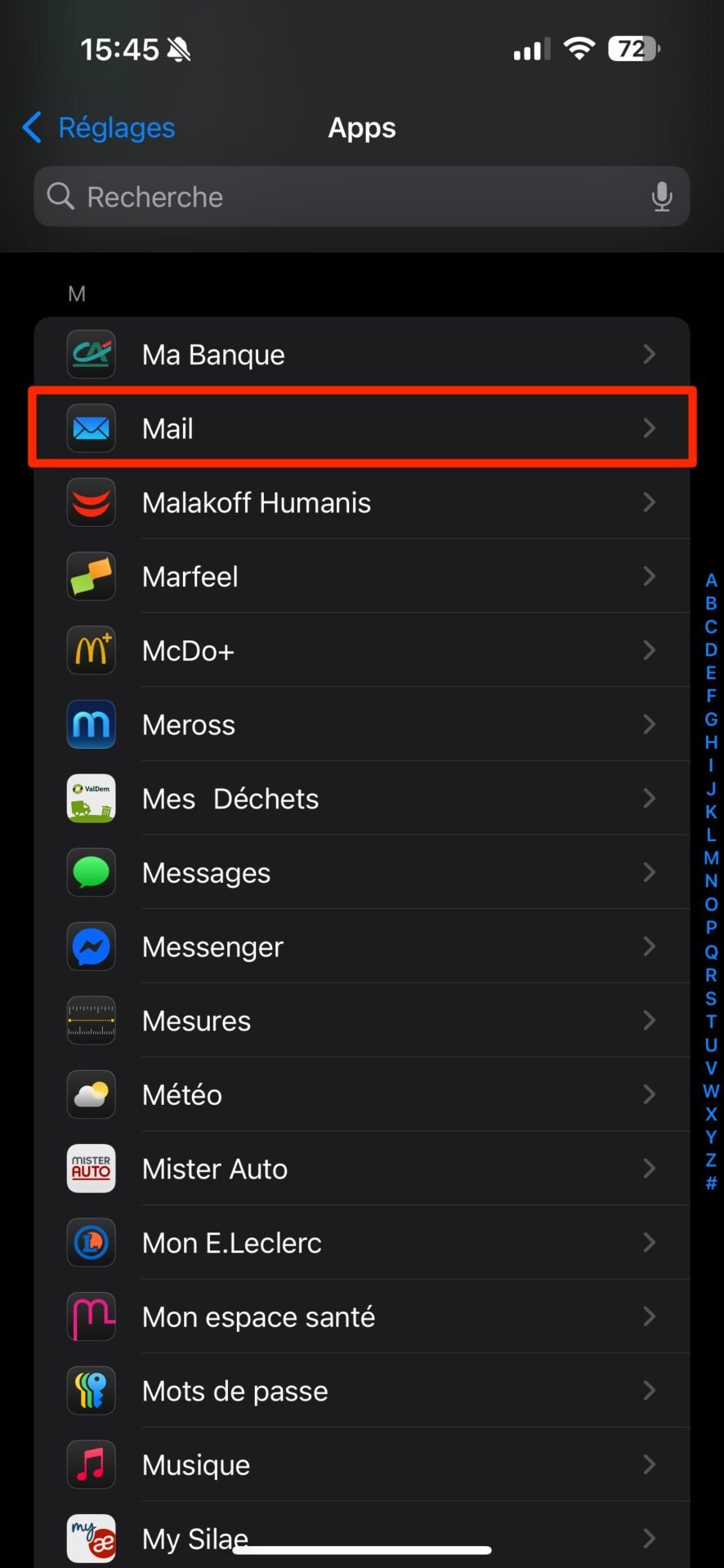Select the Marfeel row
Image resolution: width=724 pixels, height=1568 pixels.
pos(362,577)
